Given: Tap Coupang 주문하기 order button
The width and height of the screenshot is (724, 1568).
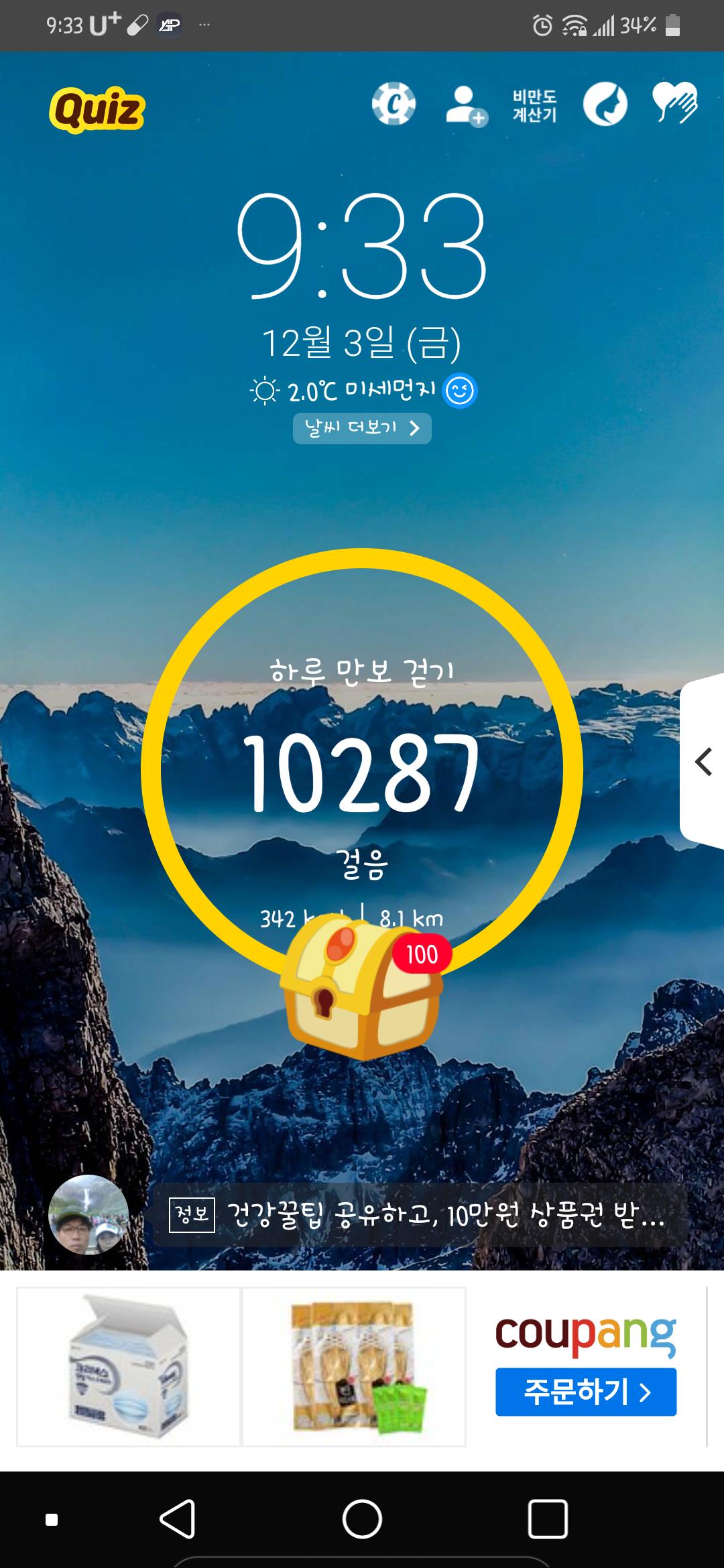Looking at the screenshot, I should point(586,1392).
